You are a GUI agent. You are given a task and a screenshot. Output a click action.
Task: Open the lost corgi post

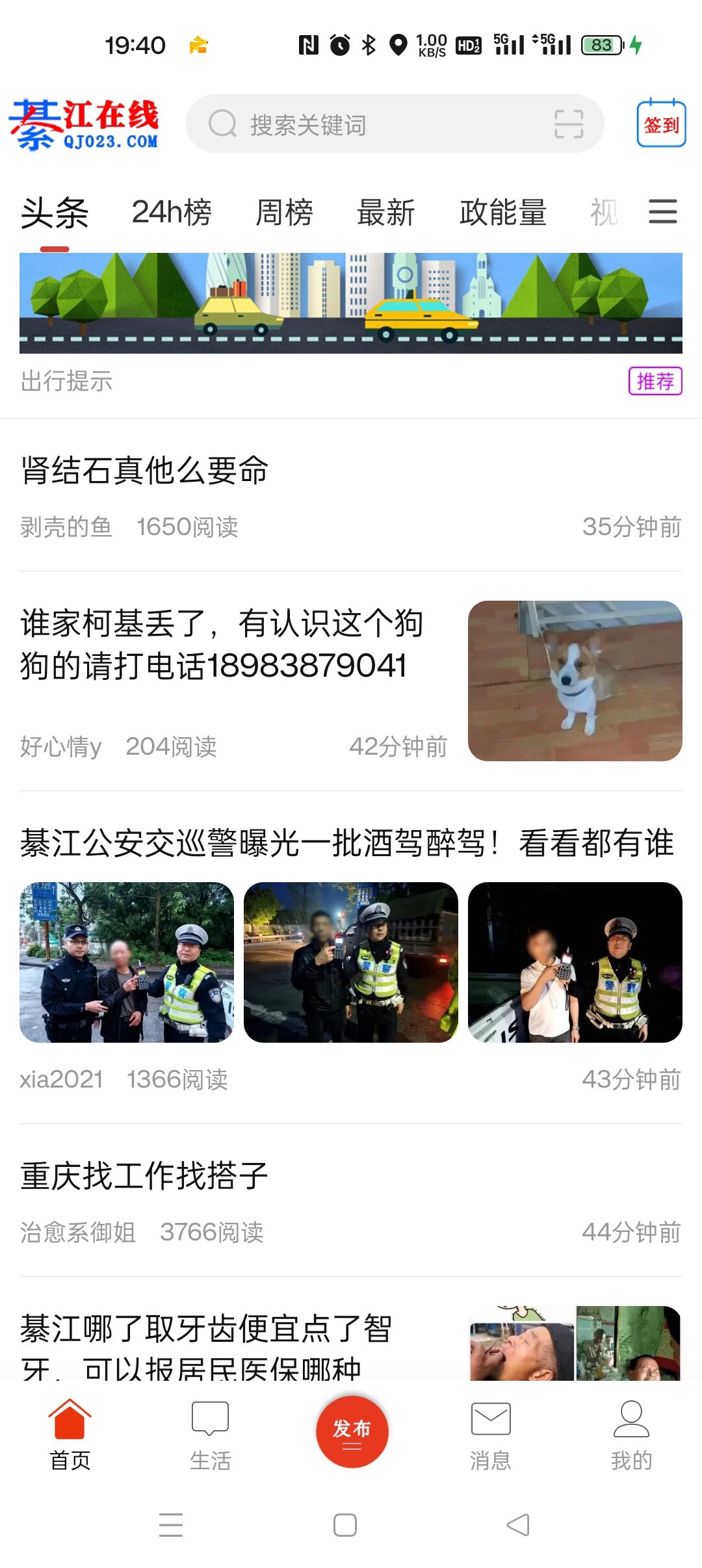tap(221, 644)
